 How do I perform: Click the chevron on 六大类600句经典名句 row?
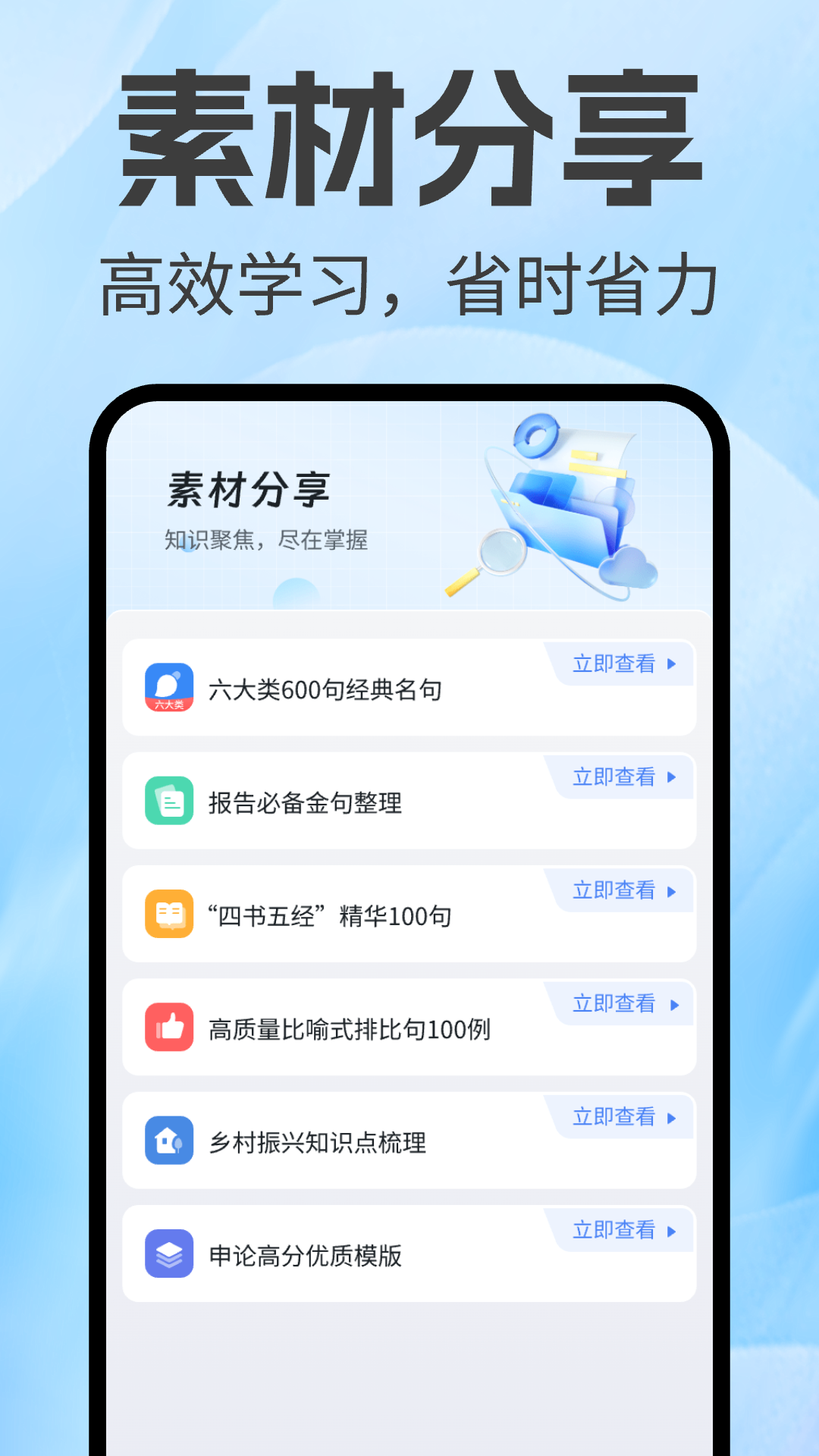pyautogui.click(x=670, y=664)
